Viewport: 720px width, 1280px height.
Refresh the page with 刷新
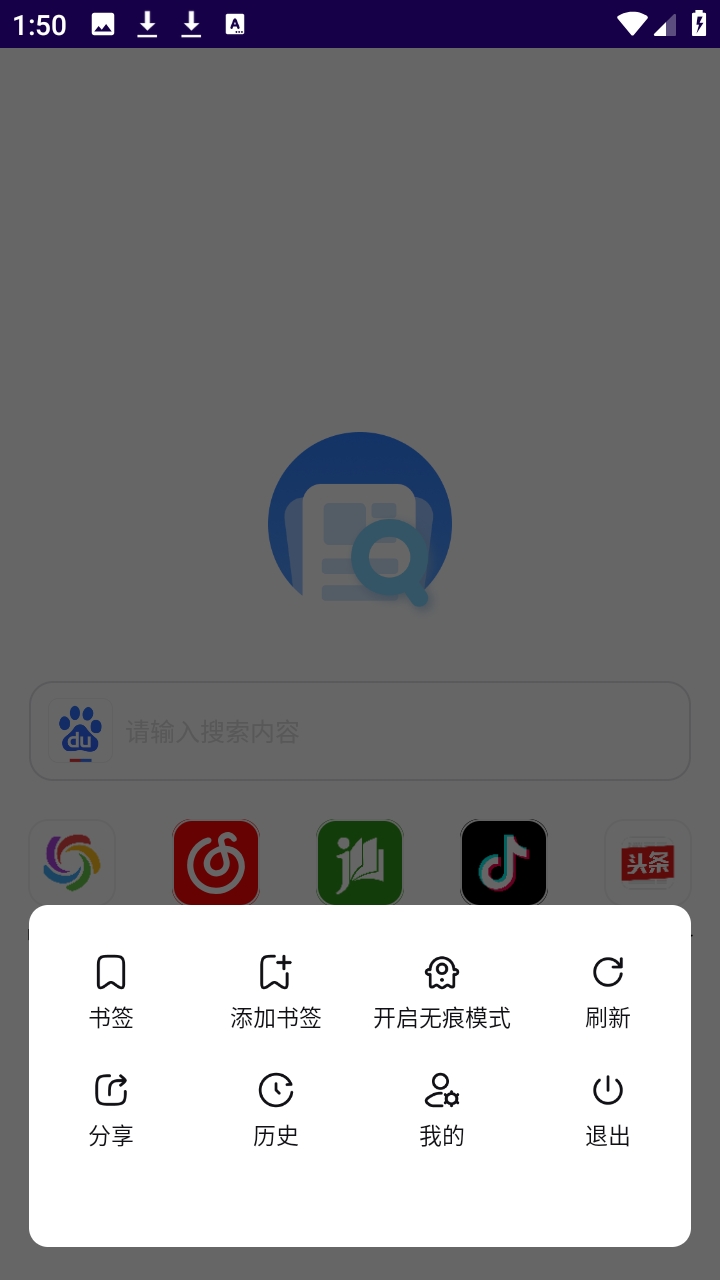608,991
